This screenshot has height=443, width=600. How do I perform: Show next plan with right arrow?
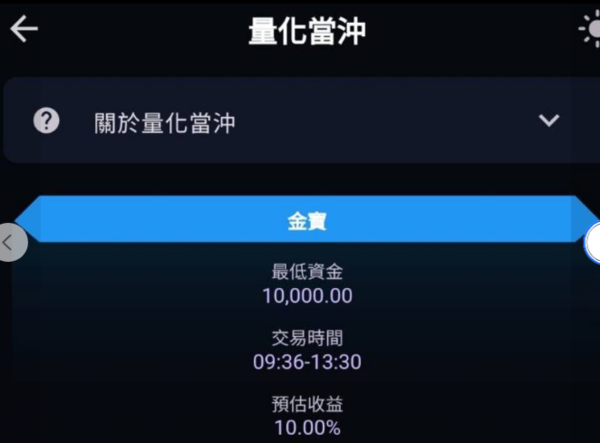pos(593,242)
